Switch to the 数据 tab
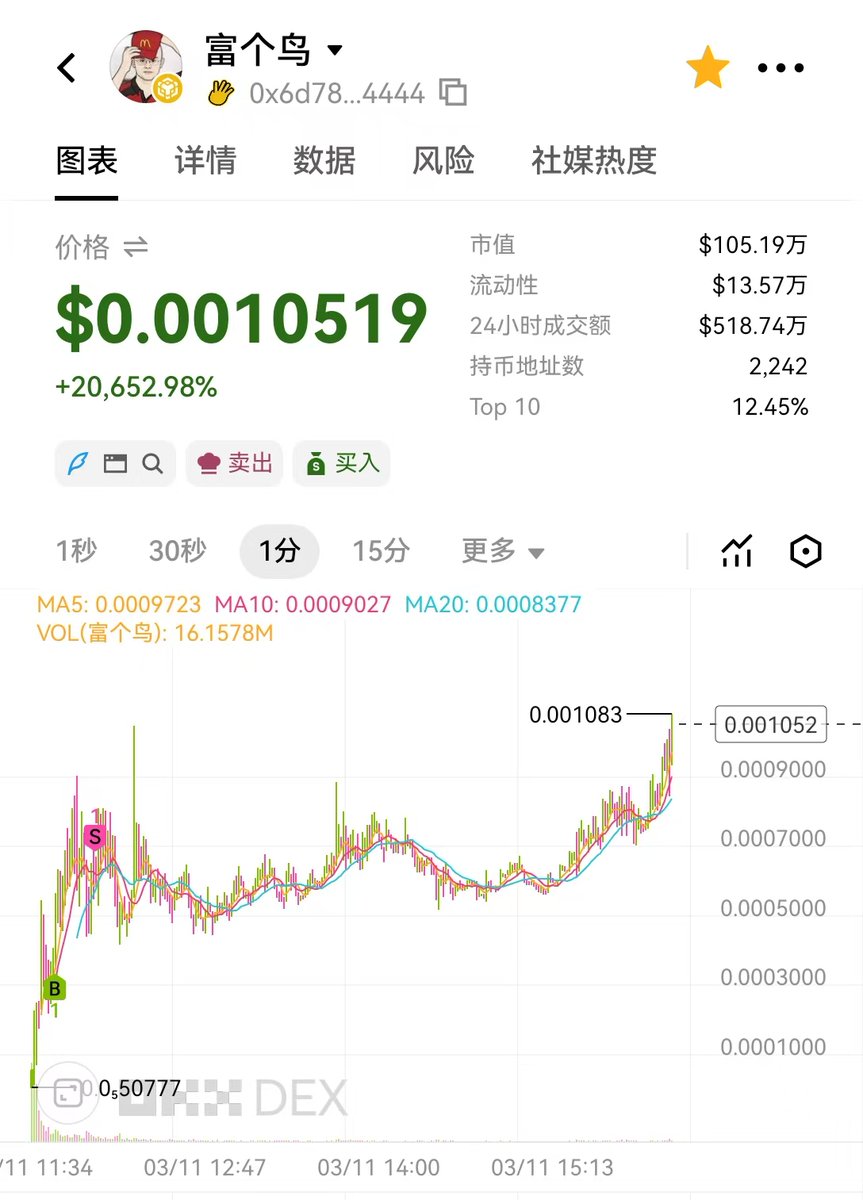Viewport: 863px width, 1200px height. [x=324, y=160]
